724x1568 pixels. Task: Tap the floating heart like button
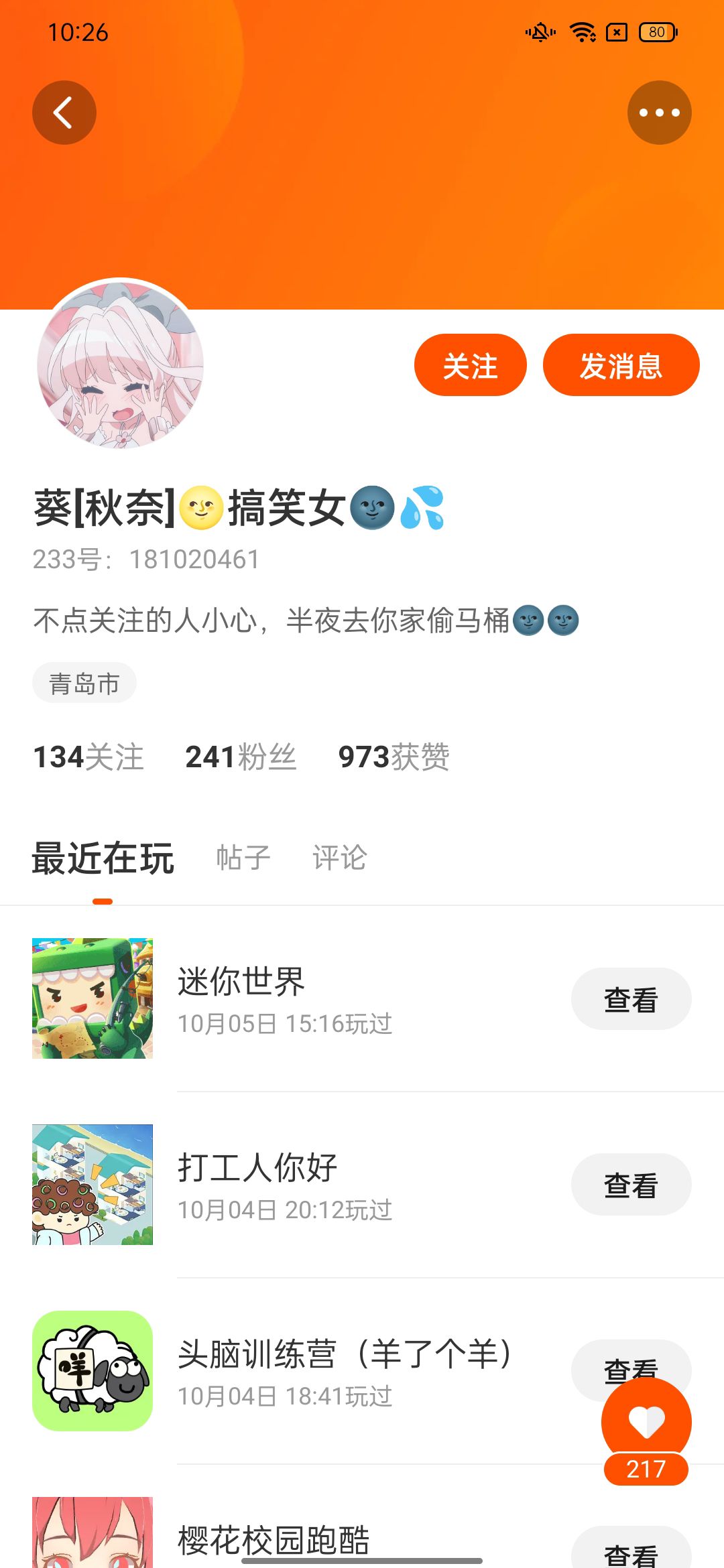tap(646, 1422)
